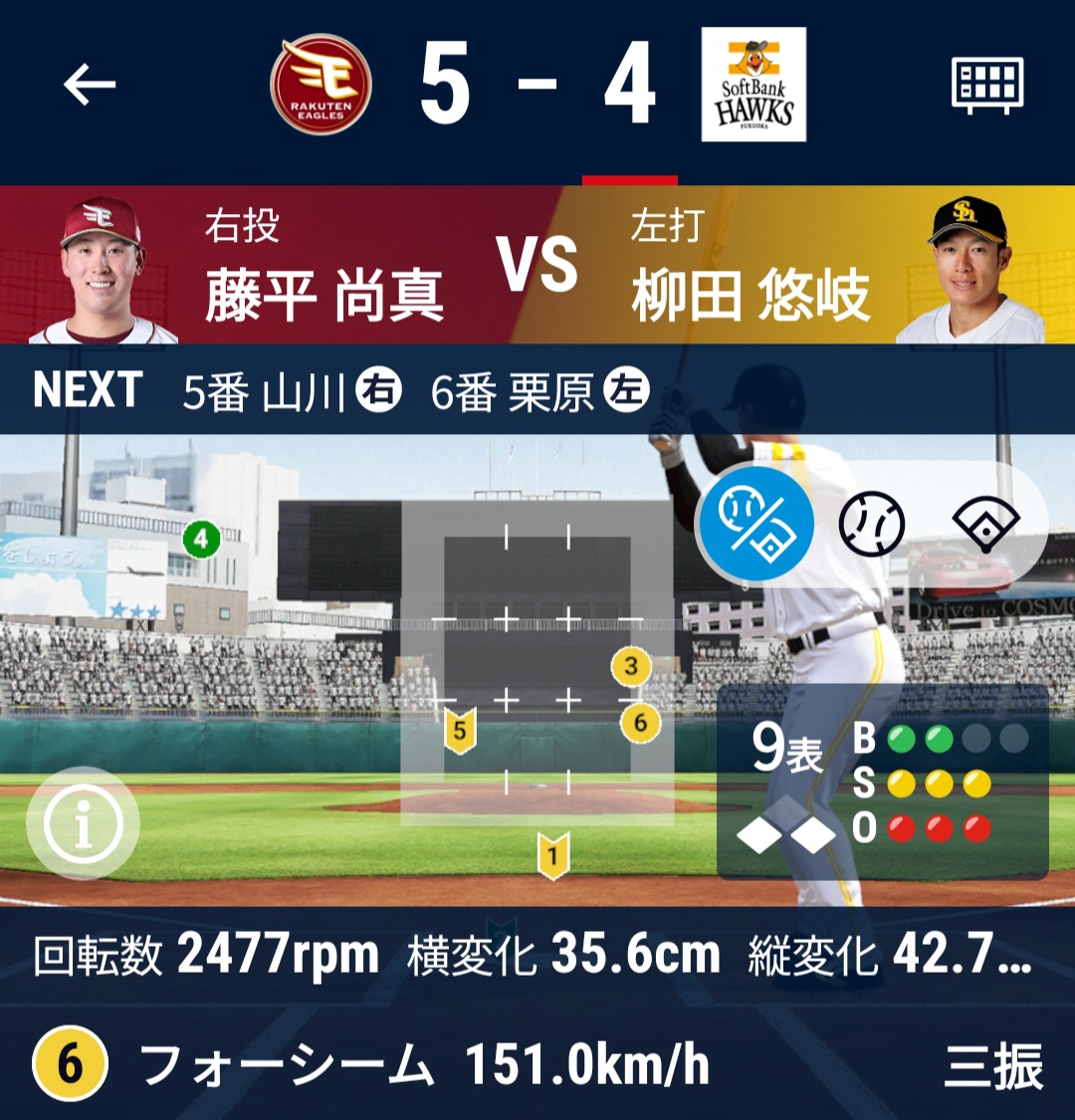Viewport: 1075px width, 1120px height.
Task: Select pitch marker 1 below the zone
Action: pyautogui.click(x=553, y=854)
